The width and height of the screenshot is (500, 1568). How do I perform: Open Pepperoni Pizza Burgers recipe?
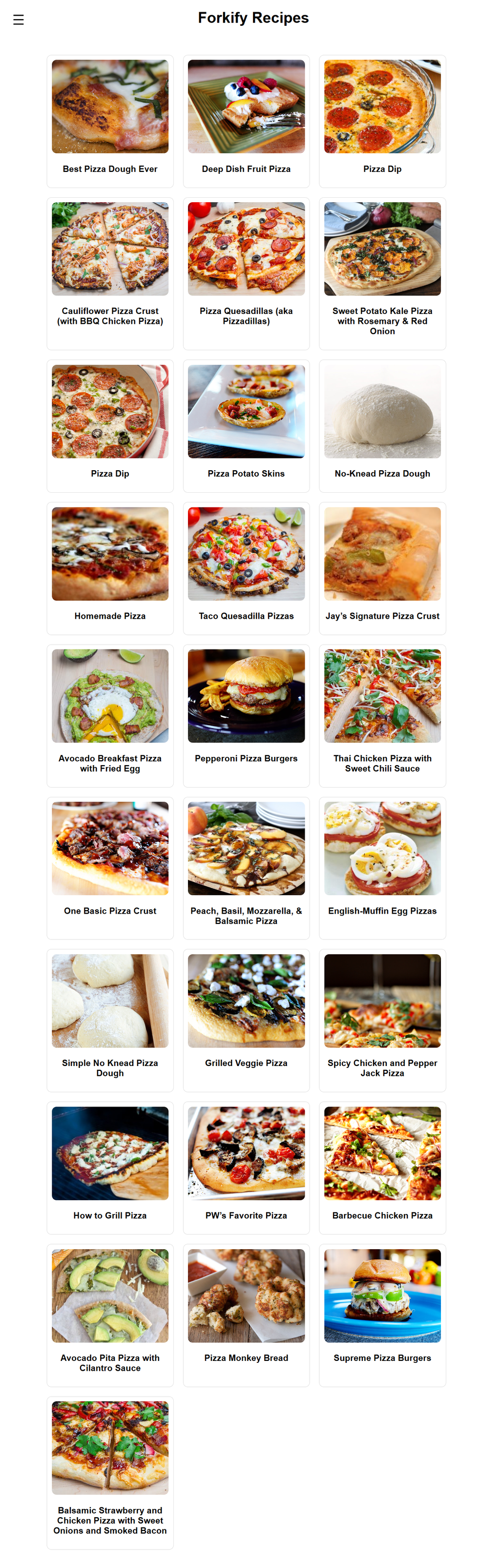point(246,715)
